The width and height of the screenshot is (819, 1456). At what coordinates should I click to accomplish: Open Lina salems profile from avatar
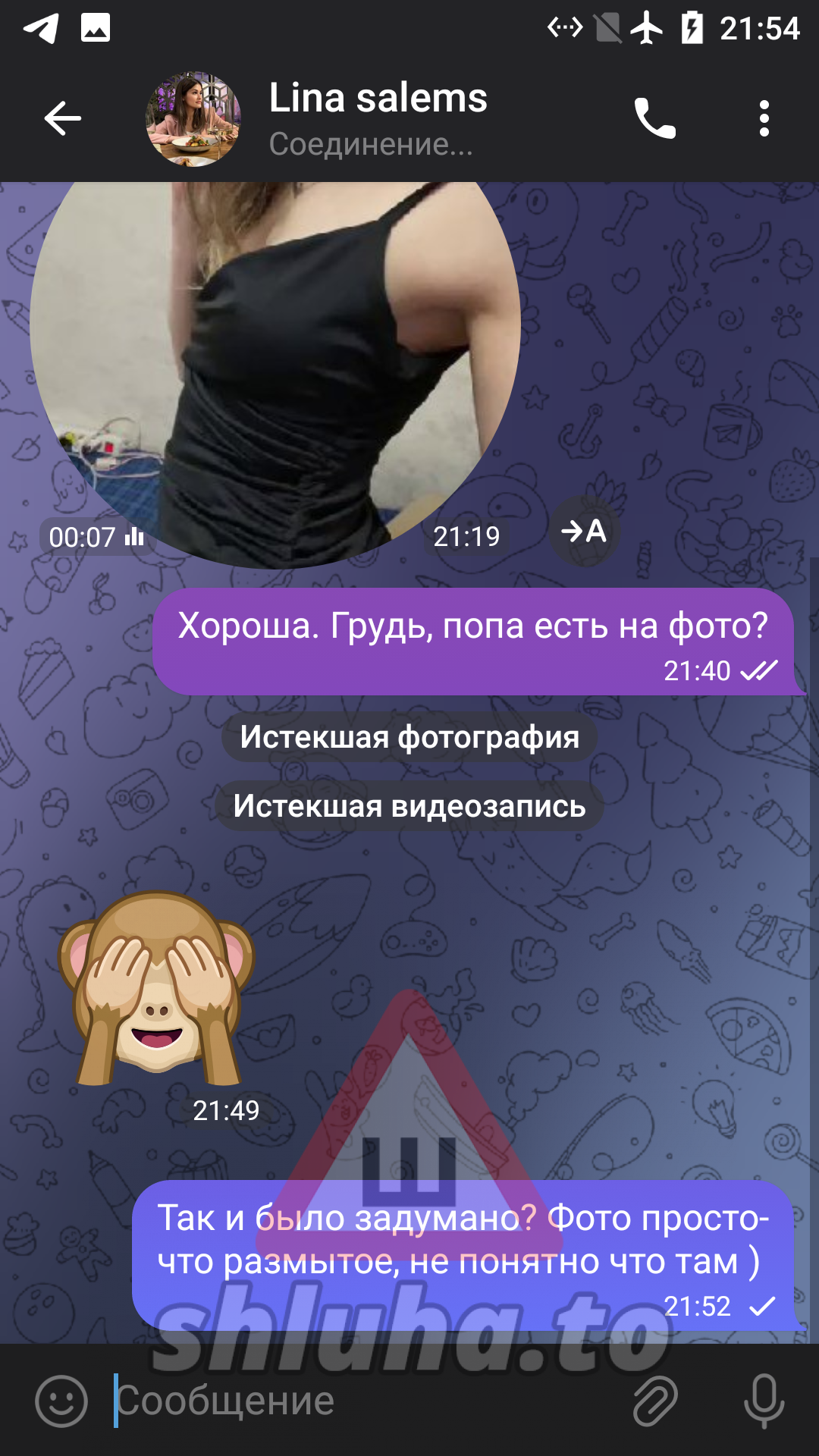tap(193, 119)
